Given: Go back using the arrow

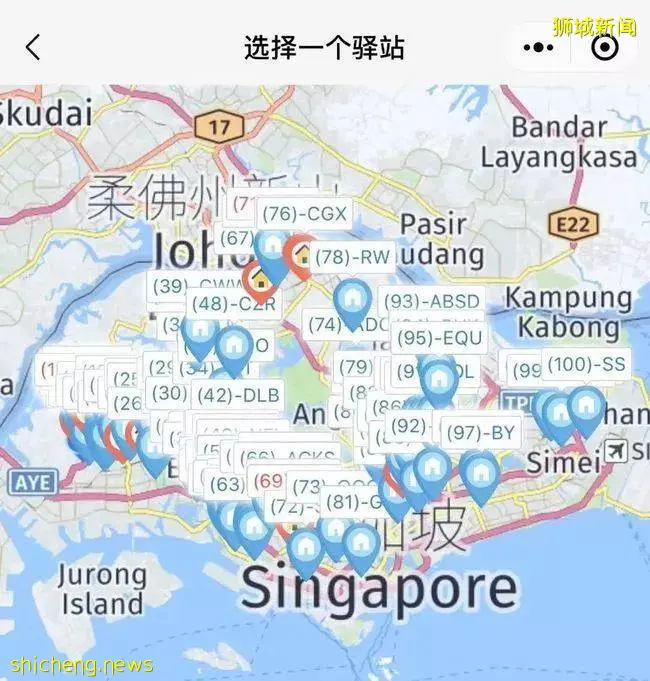Looking at the screenshot, I should click(x=33, y=47).
